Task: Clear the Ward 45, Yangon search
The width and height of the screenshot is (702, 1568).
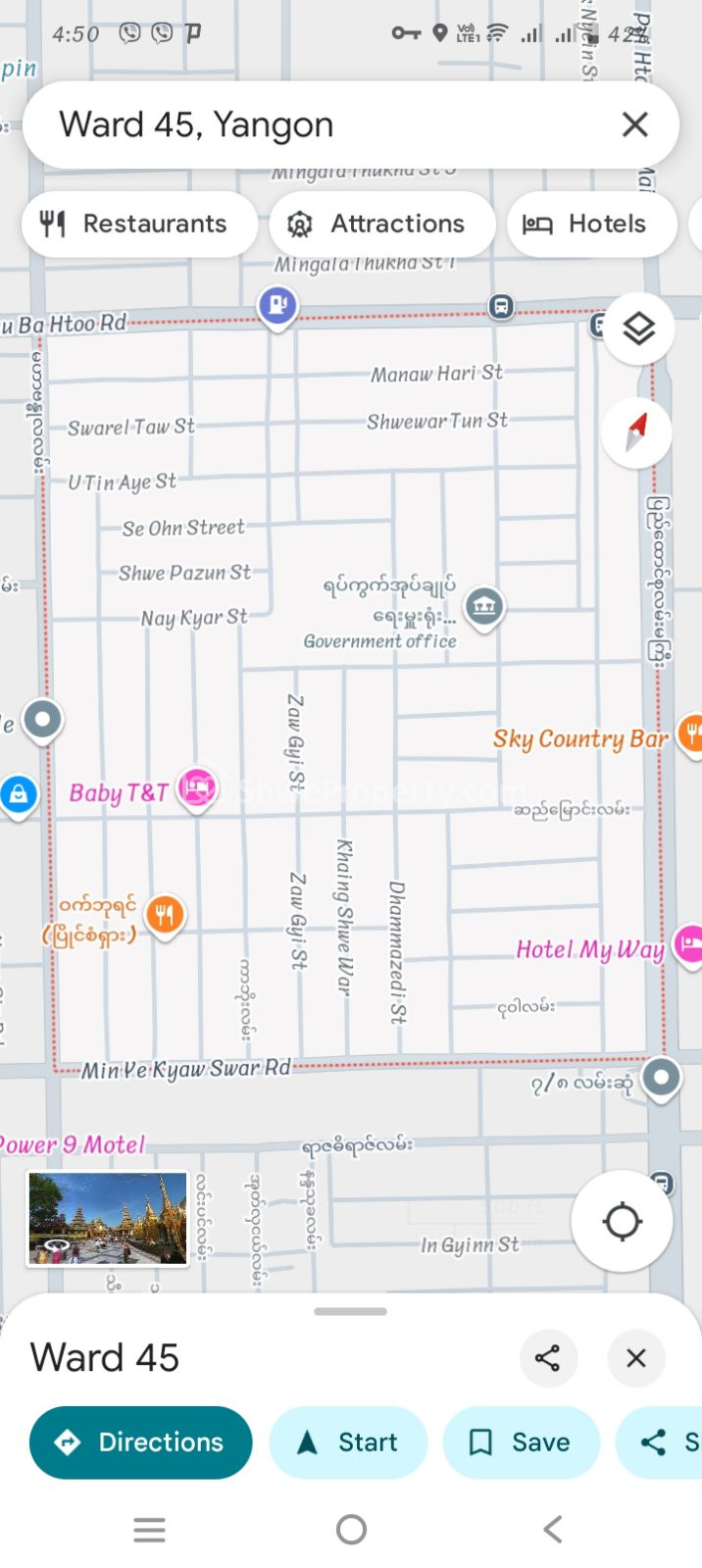Action: pos(635,125)
